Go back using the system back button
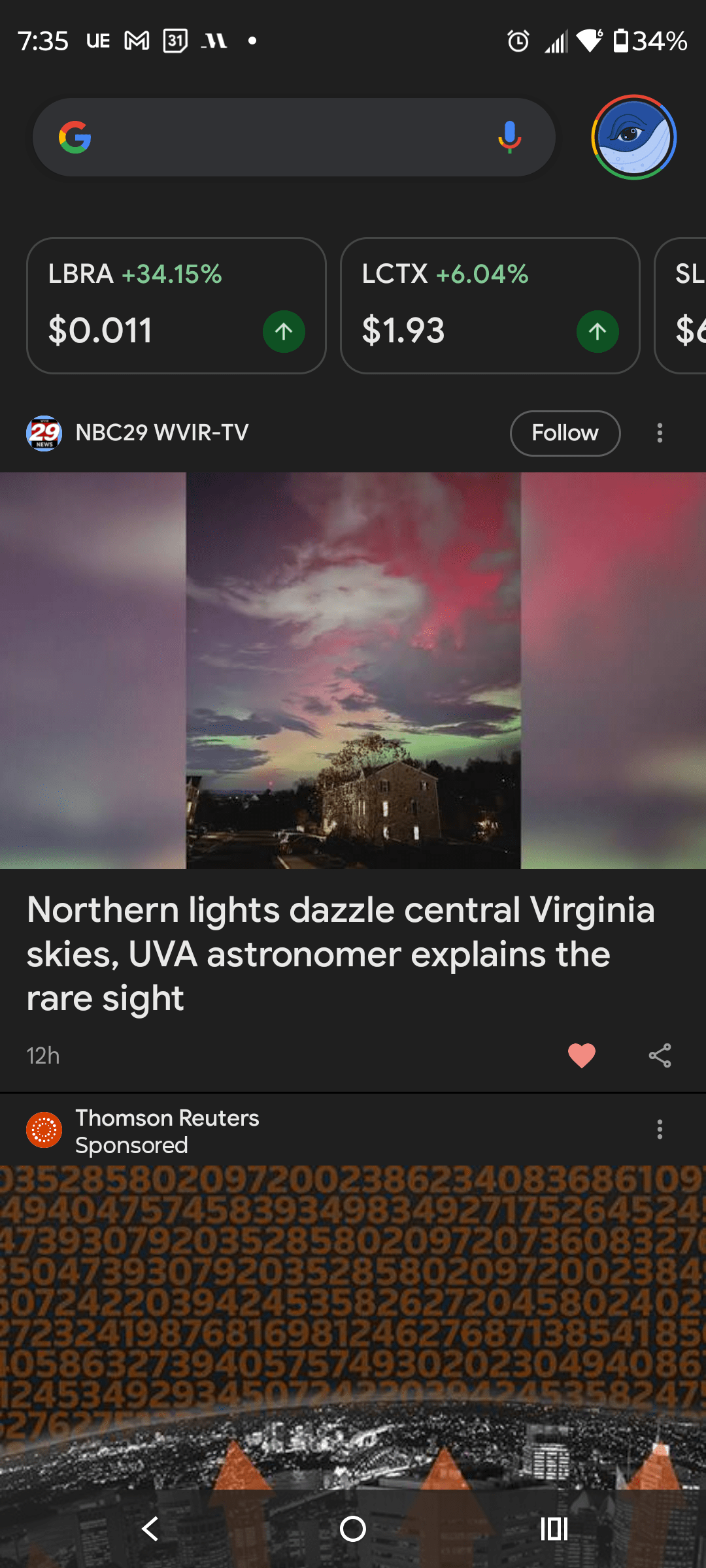 point(150,1529)
